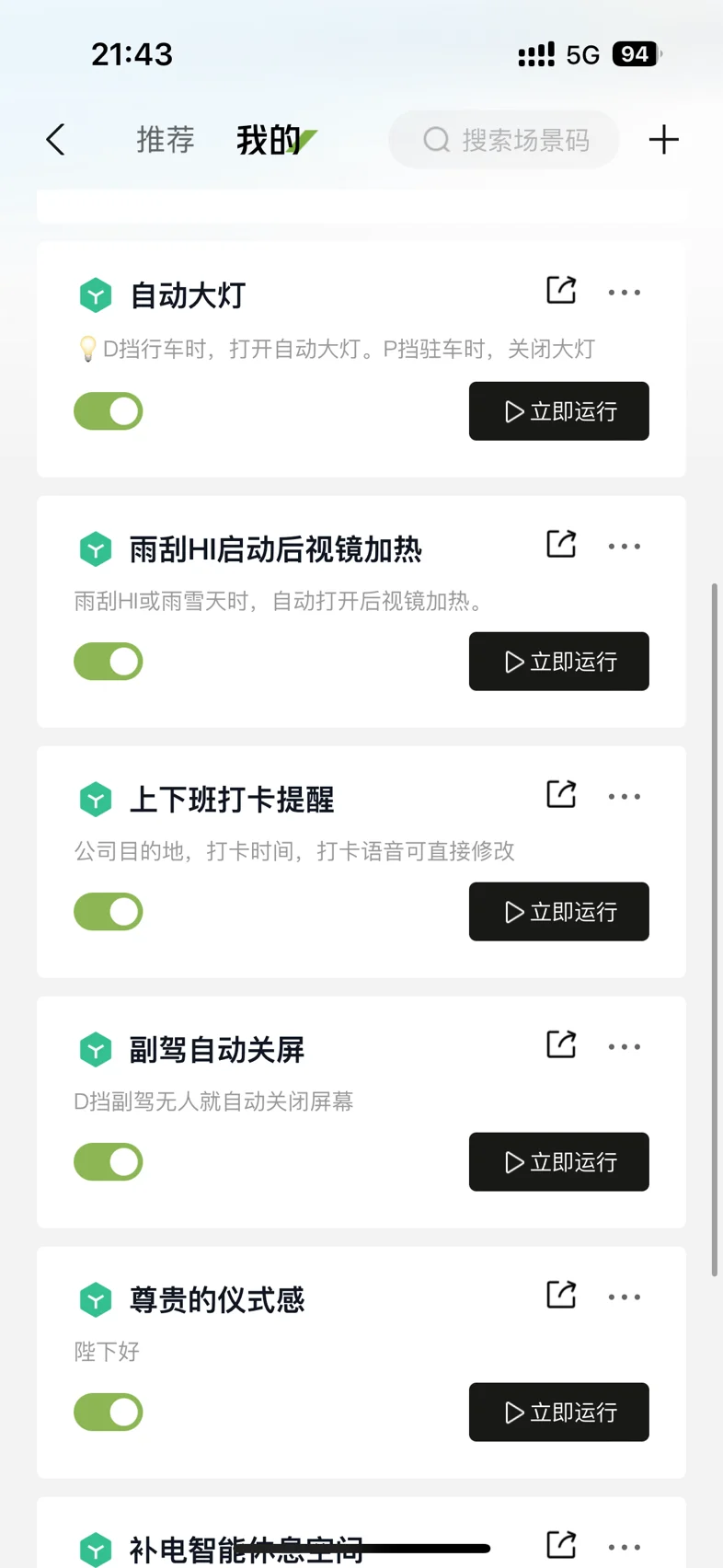Open more options for 自动大灯

point(625,293)
